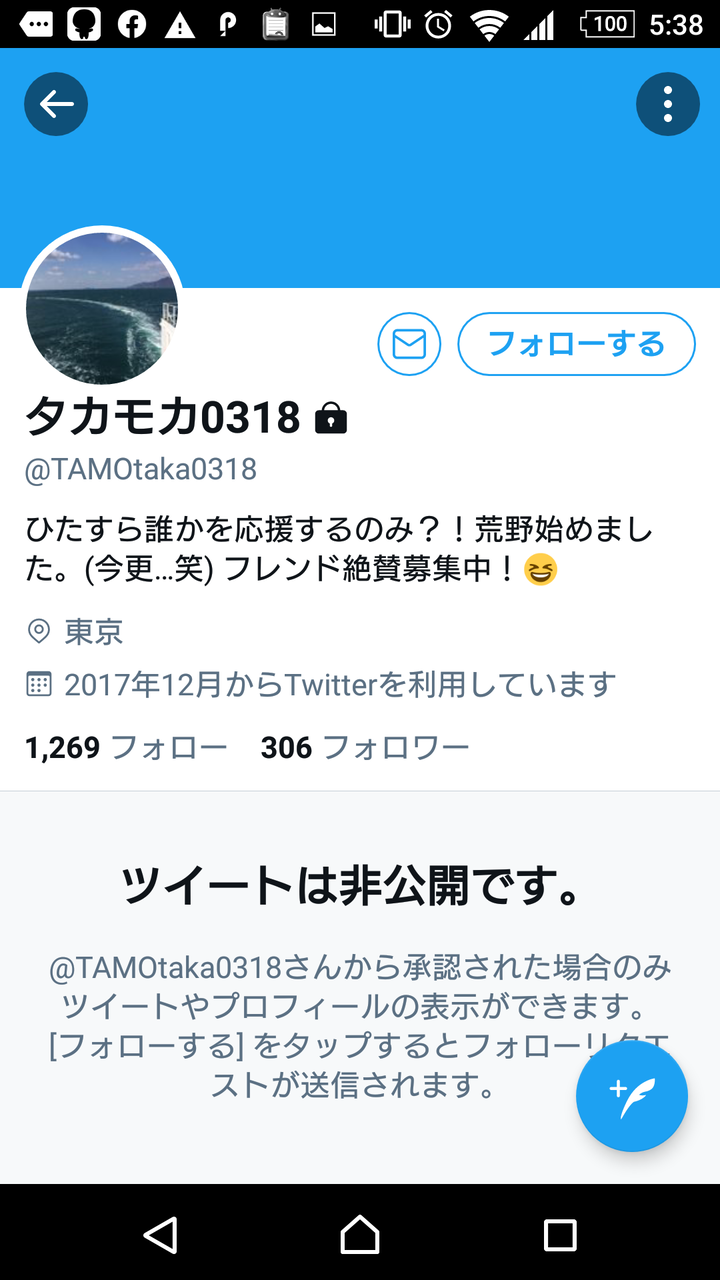Tap the フォローする follow button
The width and height of the screenshot is (720, 1280).
coord(576,345)
